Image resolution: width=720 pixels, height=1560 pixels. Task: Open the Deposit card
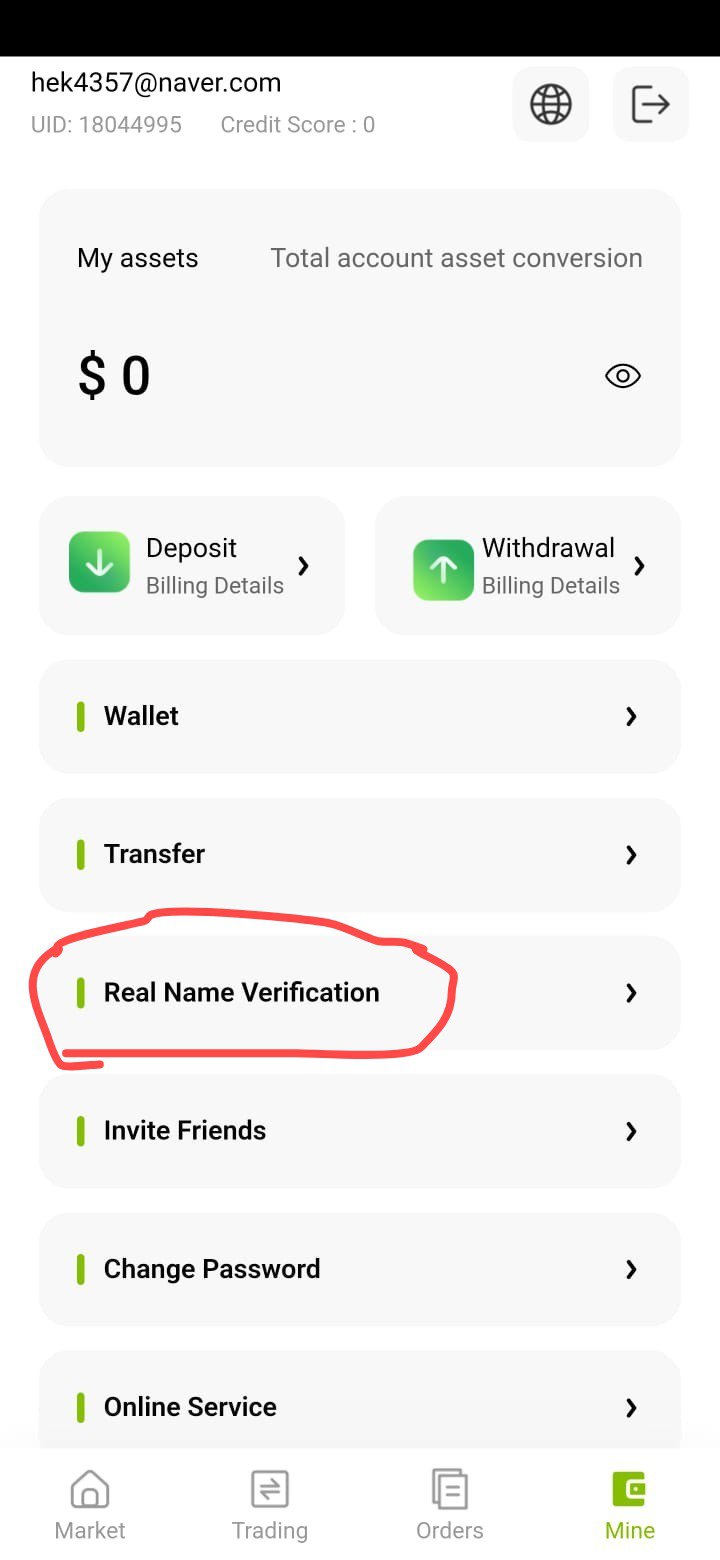pos(192,565)
